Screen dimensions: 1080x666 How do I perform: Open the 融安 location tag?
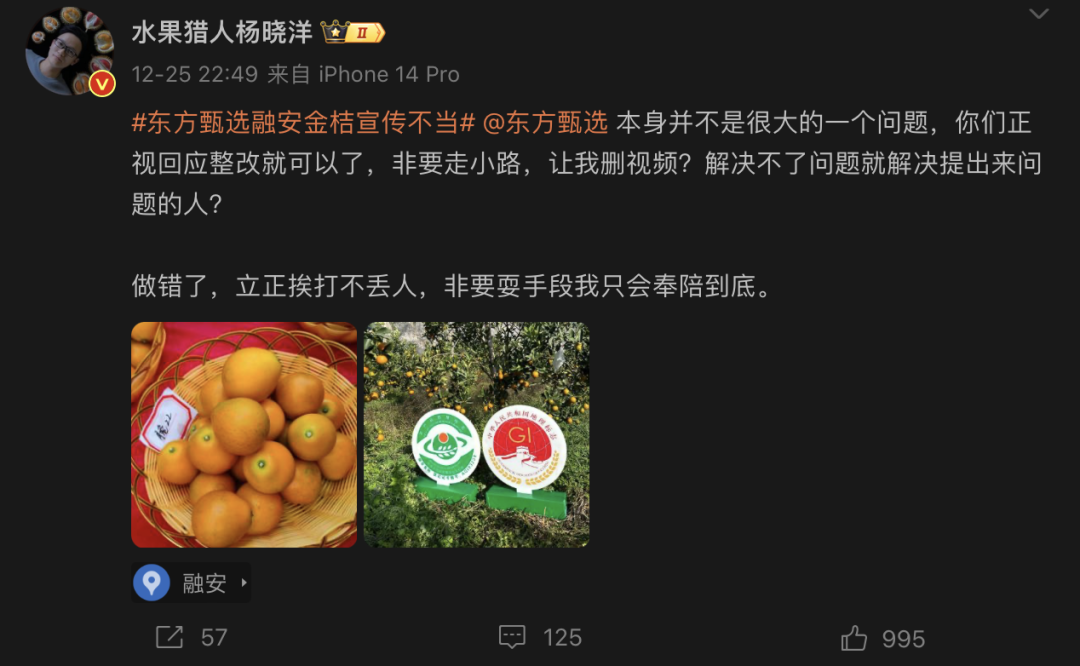[191, 583]
